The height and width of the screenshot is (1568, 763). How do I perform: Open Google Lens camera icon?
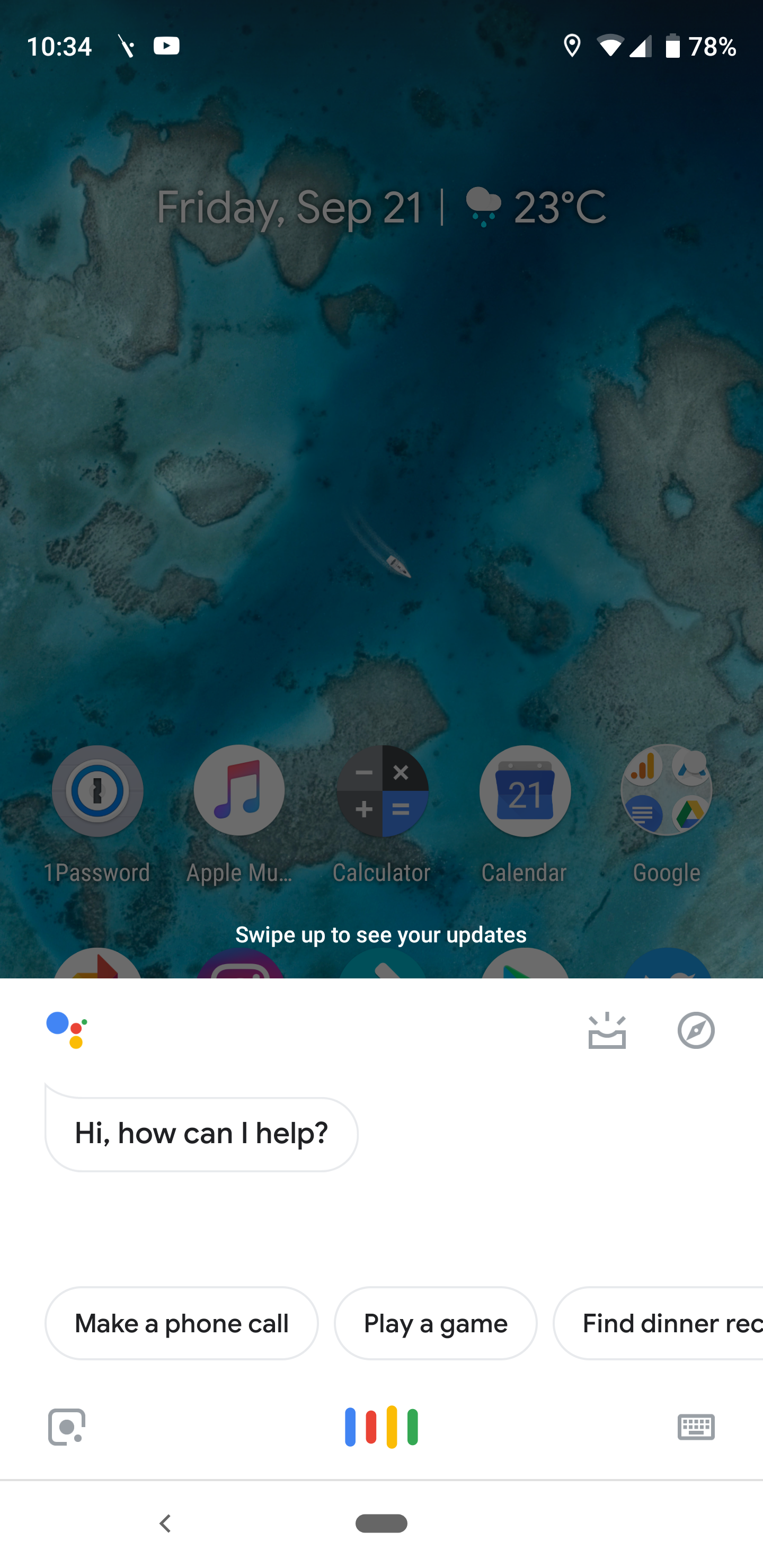click(66, 1427)
